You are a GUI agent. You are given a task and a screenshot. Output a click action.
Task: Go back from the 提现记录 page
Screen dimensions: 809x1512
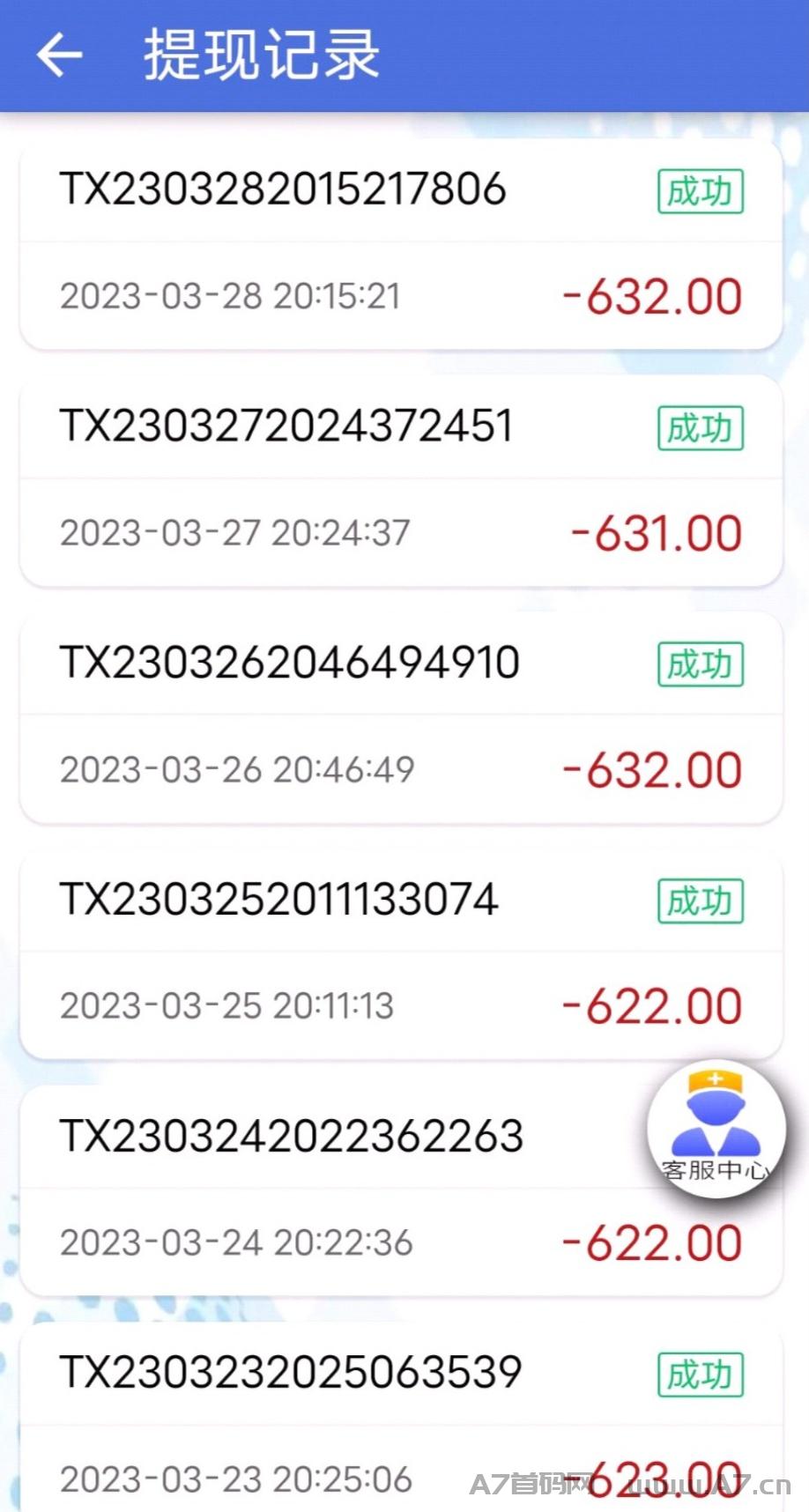tap(60, 55)
